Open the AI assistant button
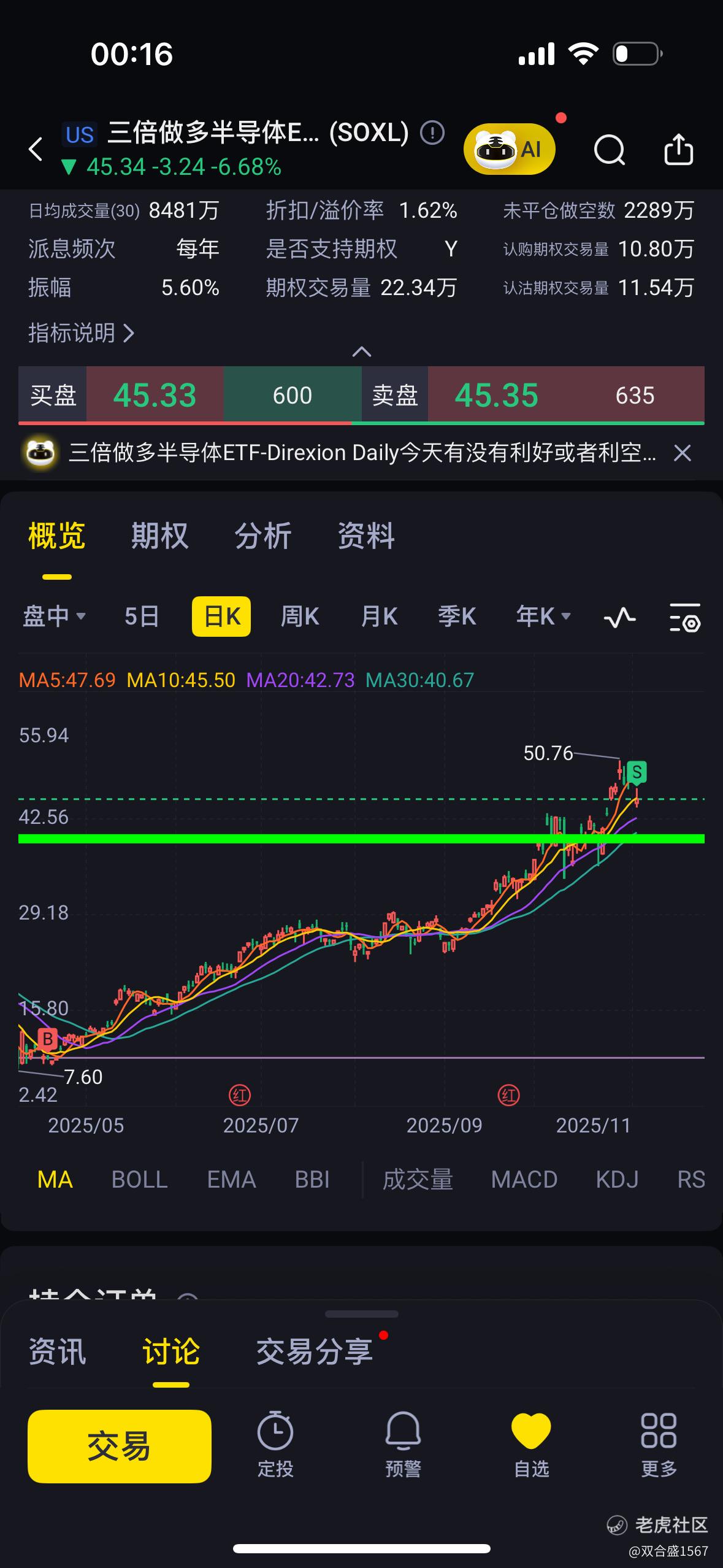The height and width of the screenshot is (1568, 723). (510, 149)
